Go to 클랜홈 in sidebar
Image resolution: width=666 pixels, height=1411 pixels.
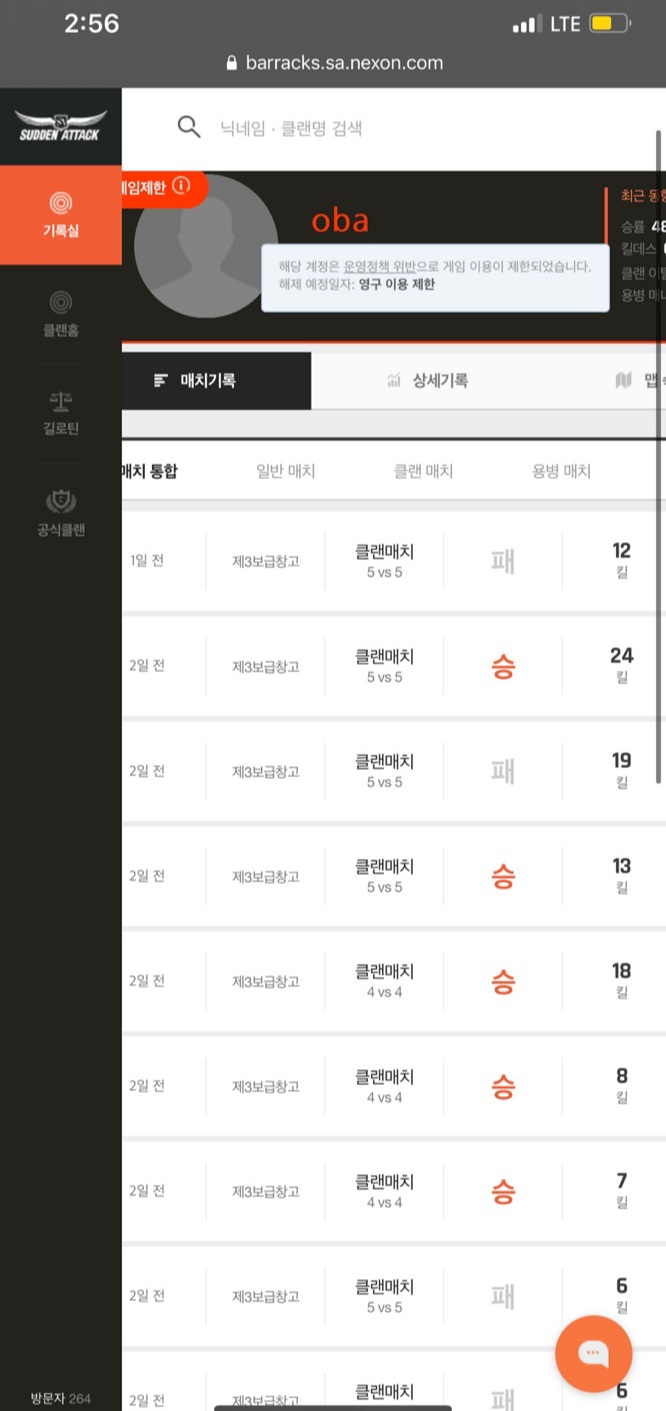point(60,313)
